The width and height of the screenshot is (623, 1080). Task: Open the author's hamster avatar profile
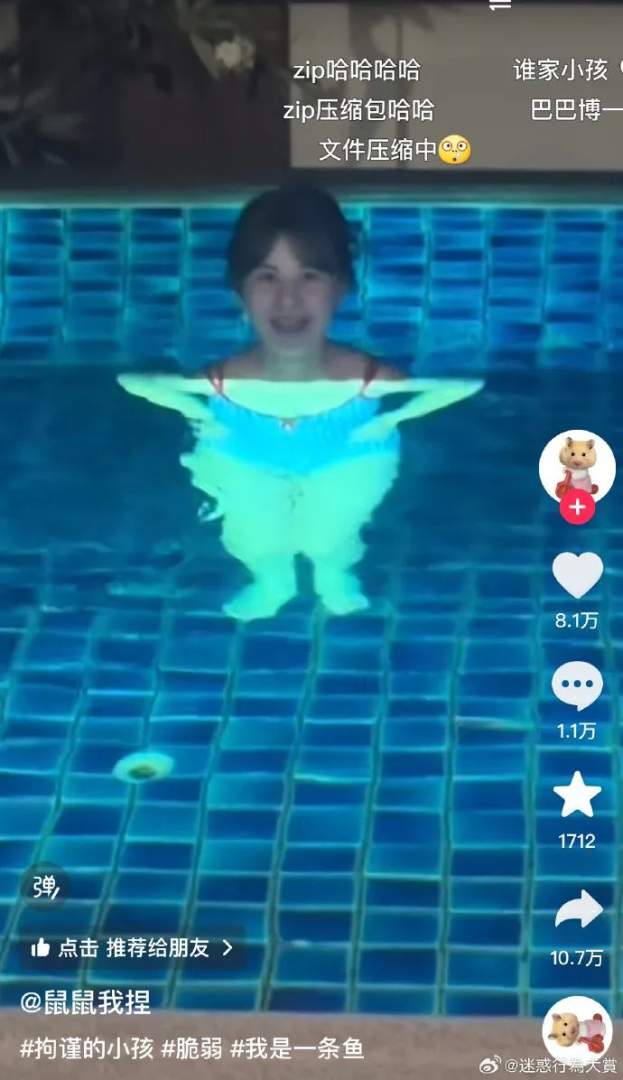(577, 465)
